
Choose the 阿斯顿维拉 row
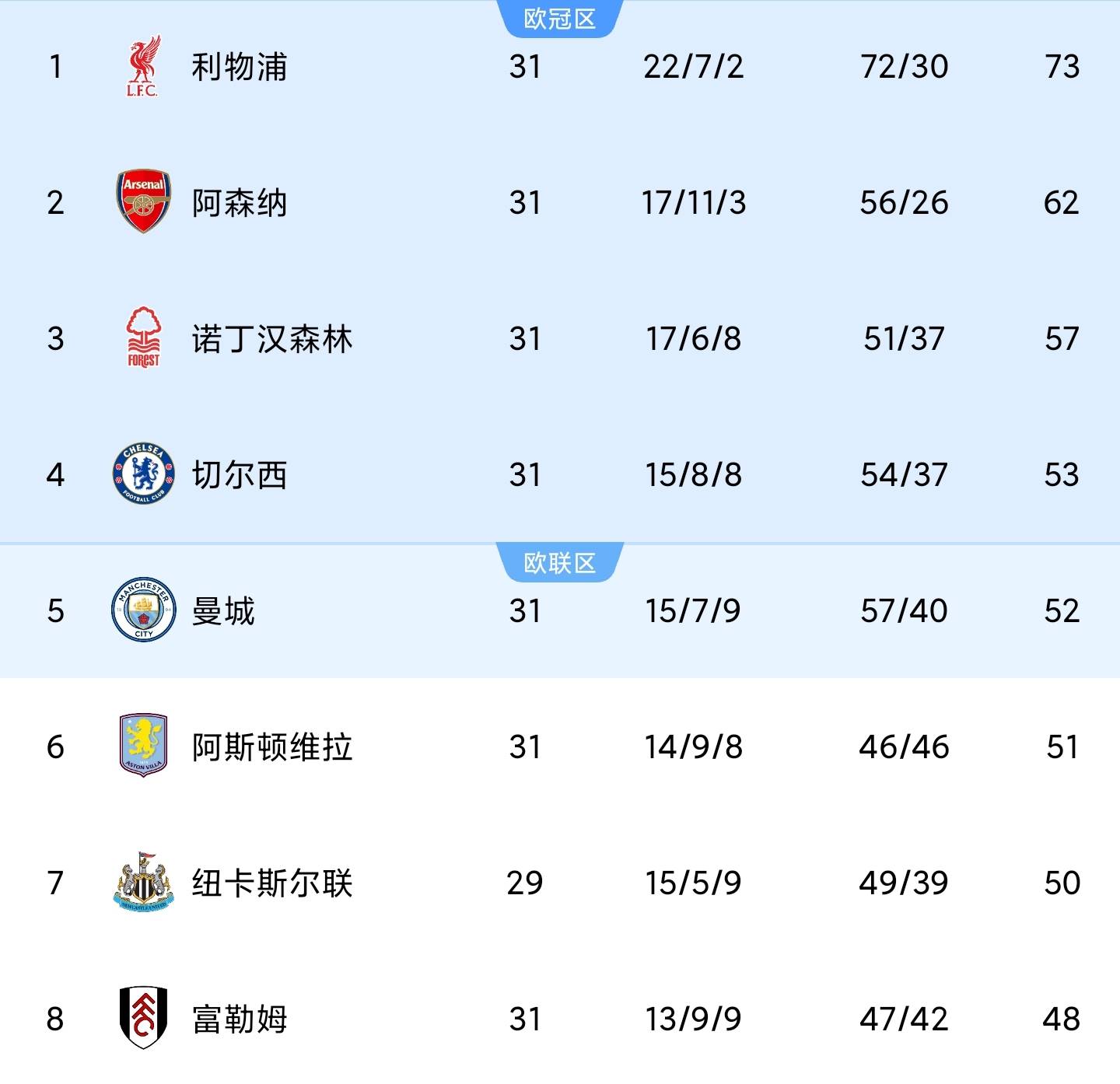coord(272,747)
